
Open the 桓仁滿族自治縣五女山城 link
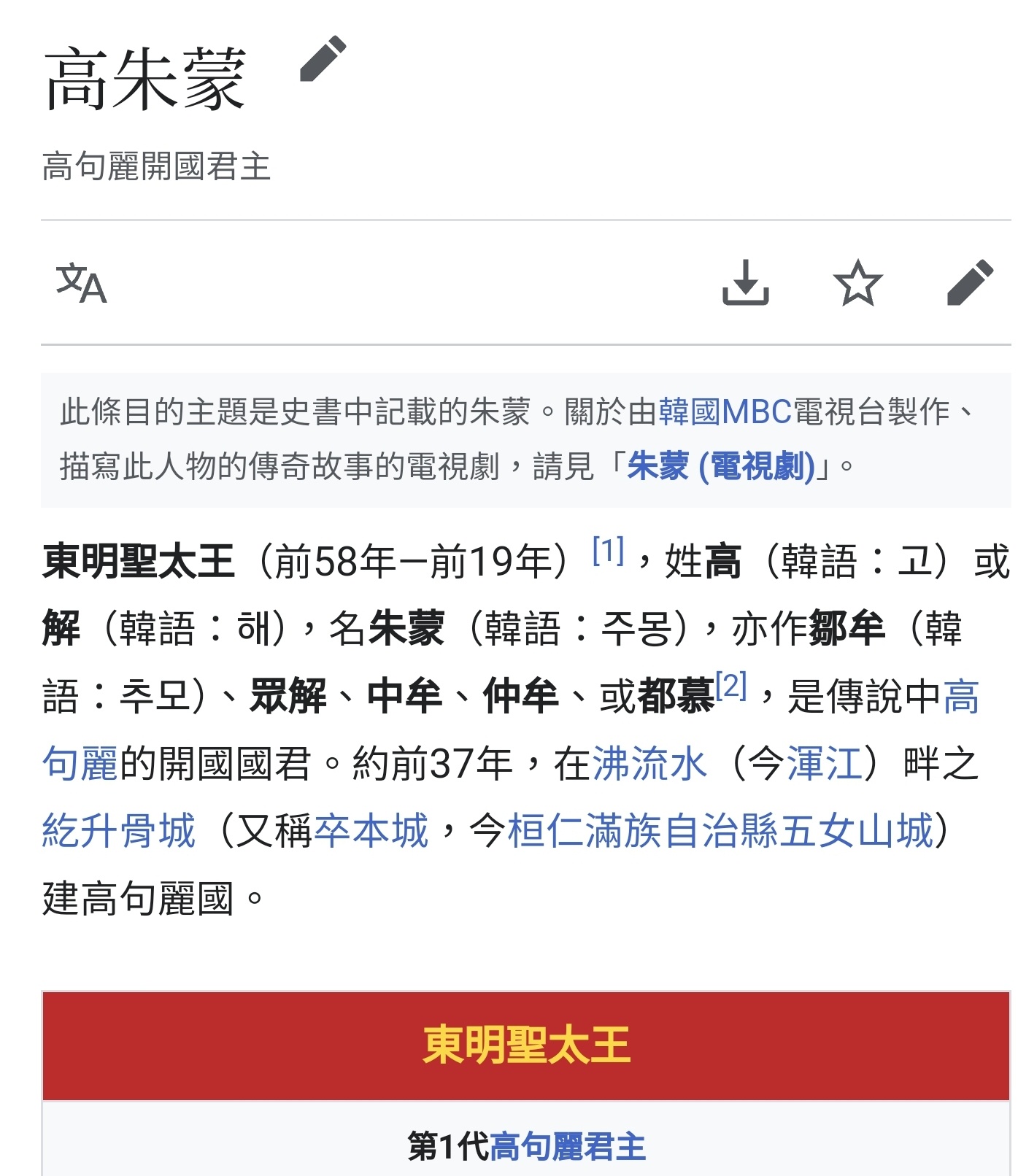coord(720,831)
